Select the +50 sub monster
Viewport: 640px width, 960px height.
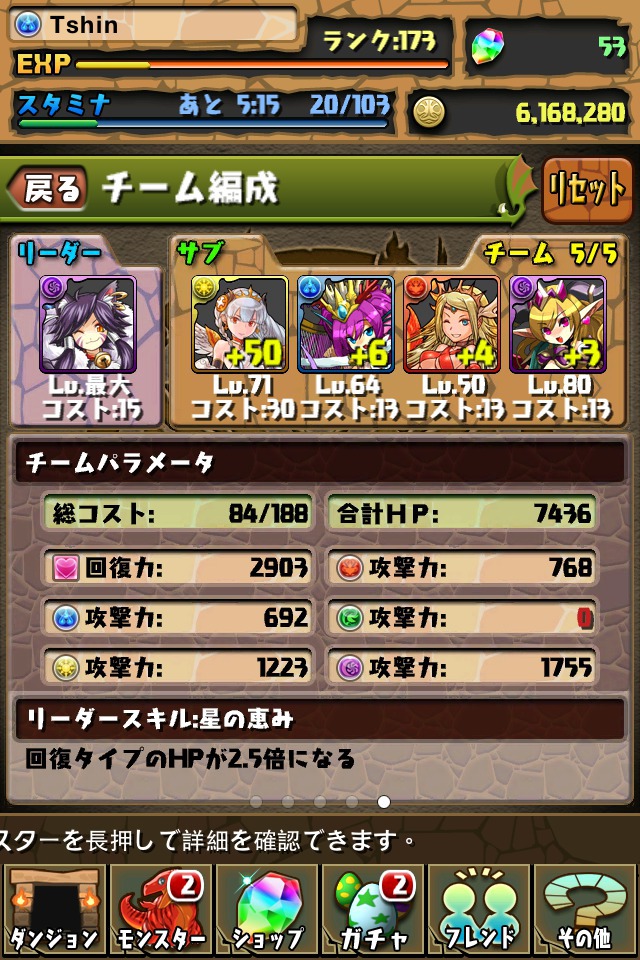pyautogui.click(x=239, y=324)
